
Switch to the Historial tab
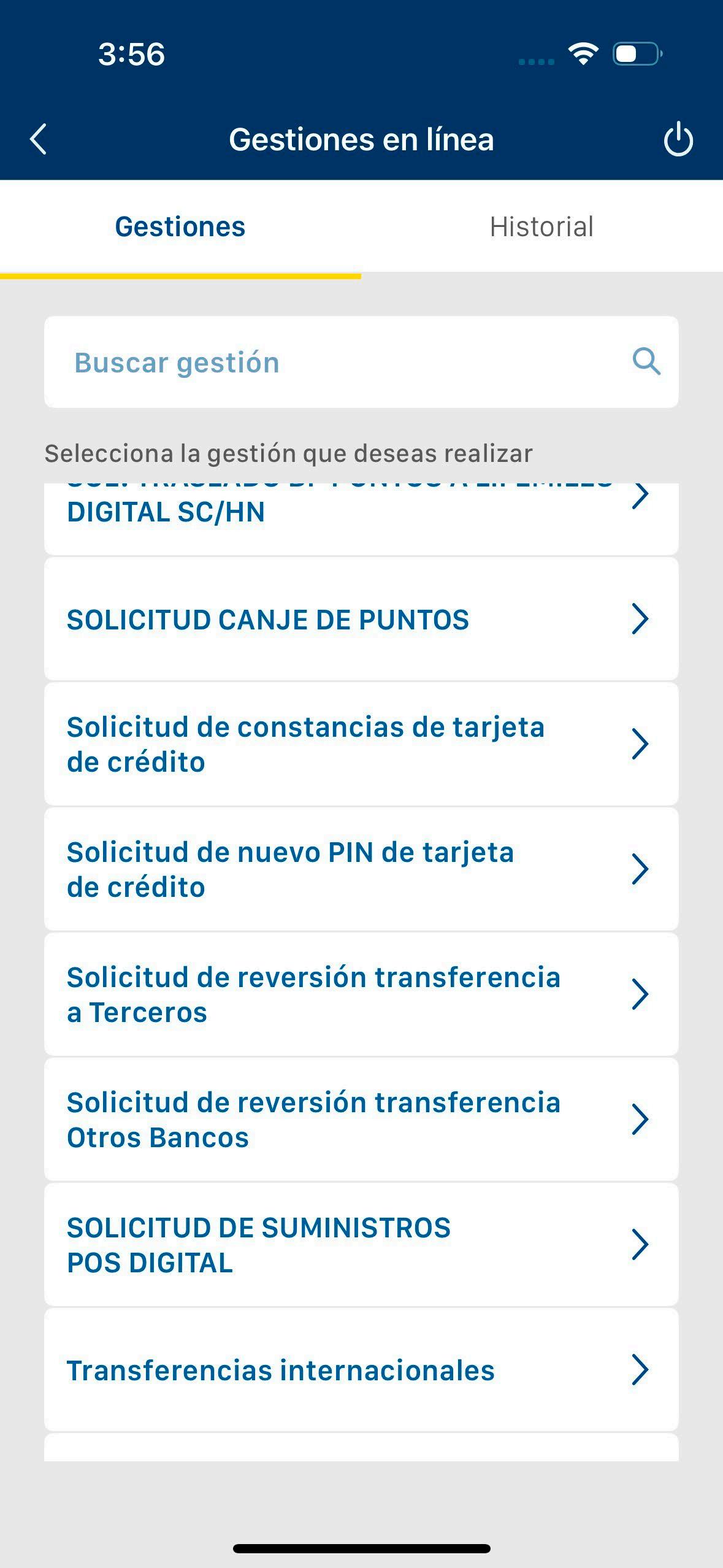tap(541, 226)
